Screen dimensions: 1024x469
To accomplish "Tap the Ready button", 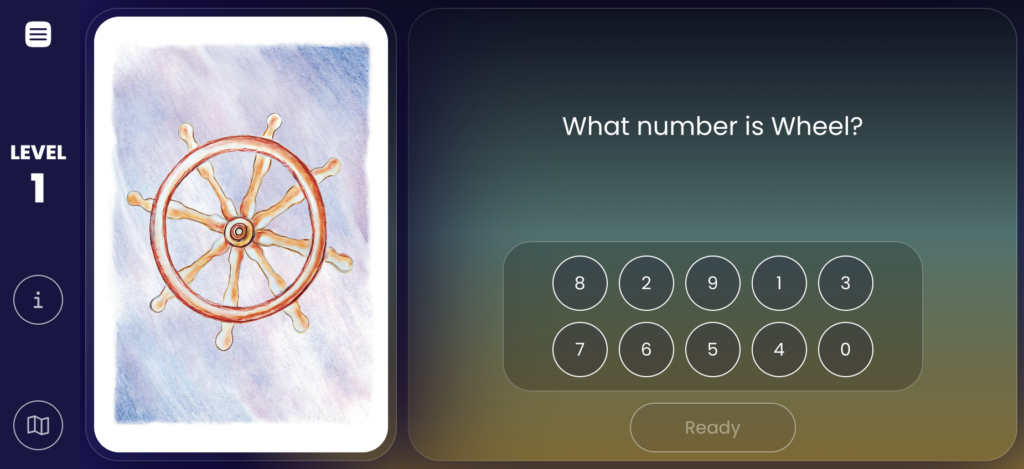I will (712, 428).
